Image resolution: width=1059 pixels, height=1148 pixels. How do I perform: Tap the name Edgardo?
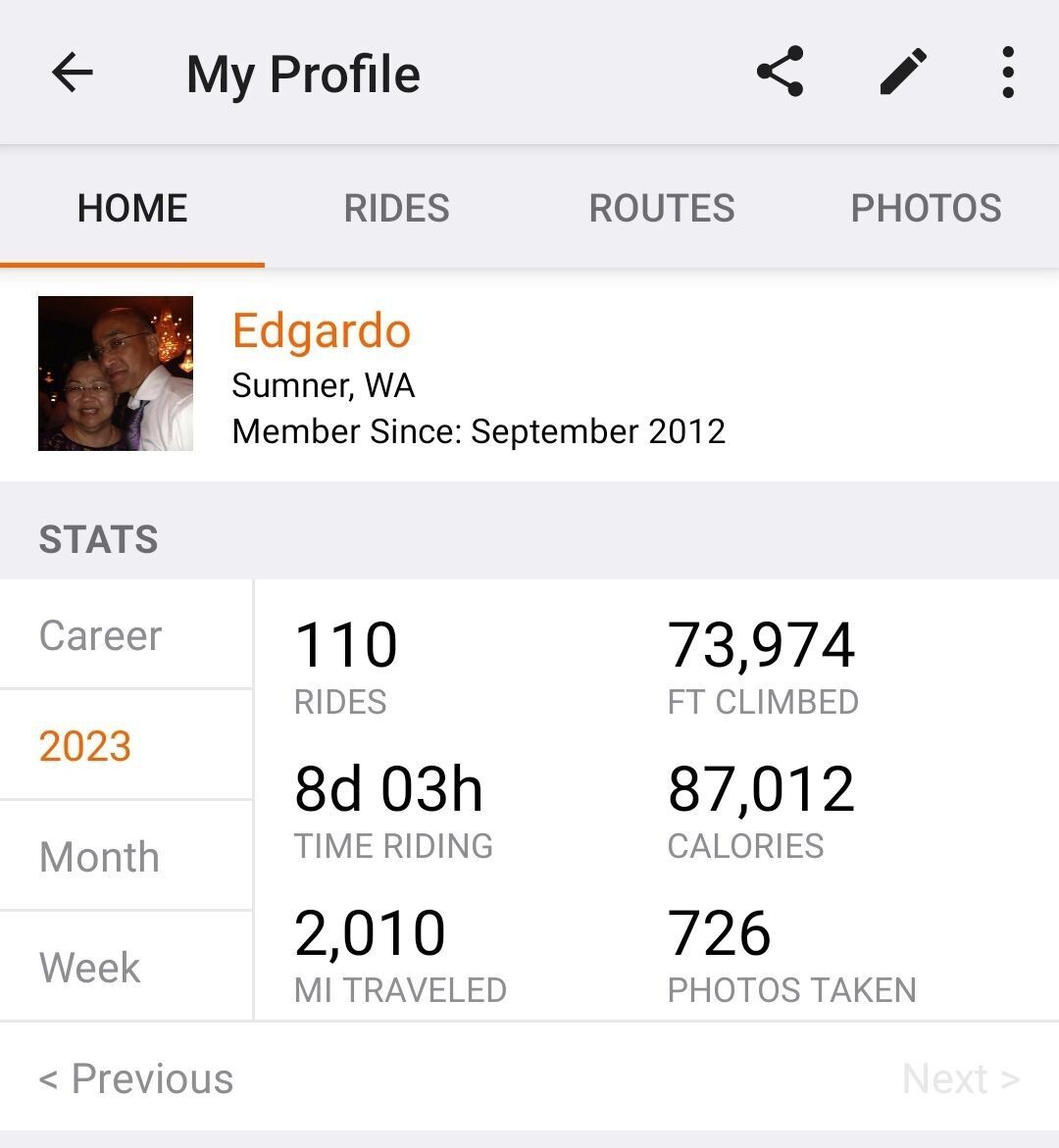coord(322,331)
